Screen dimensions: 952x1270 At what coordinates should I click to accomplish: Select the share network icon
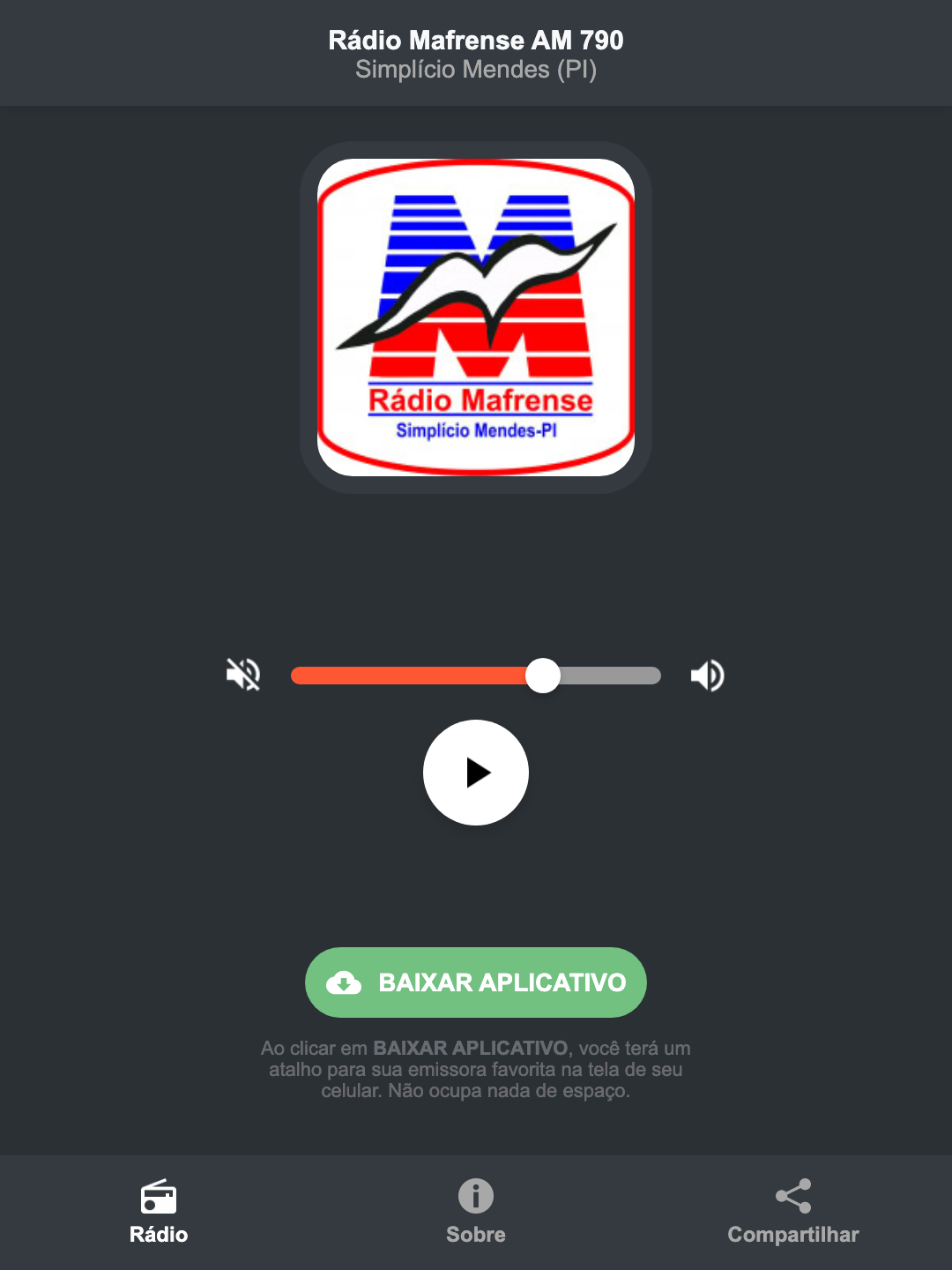(792, 1198)
